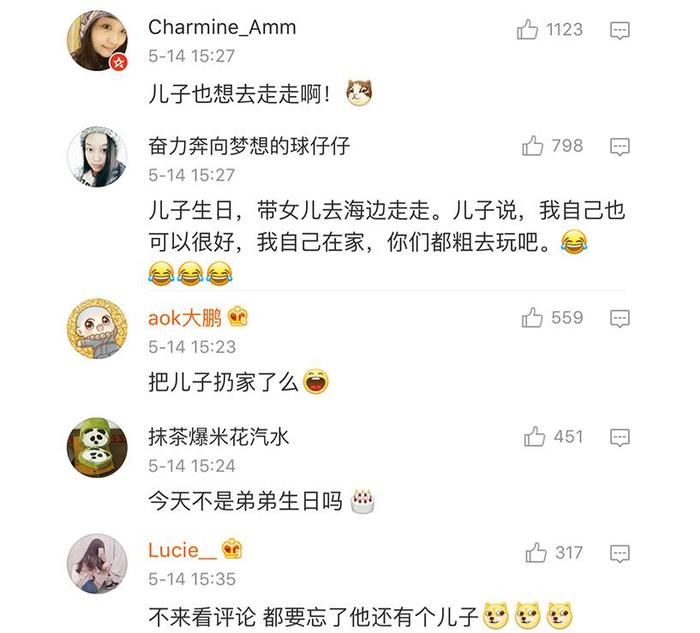700x633 pixels.
Task: Like 奋力奔向梦想的球仔仔's comment
Action: 532,146
